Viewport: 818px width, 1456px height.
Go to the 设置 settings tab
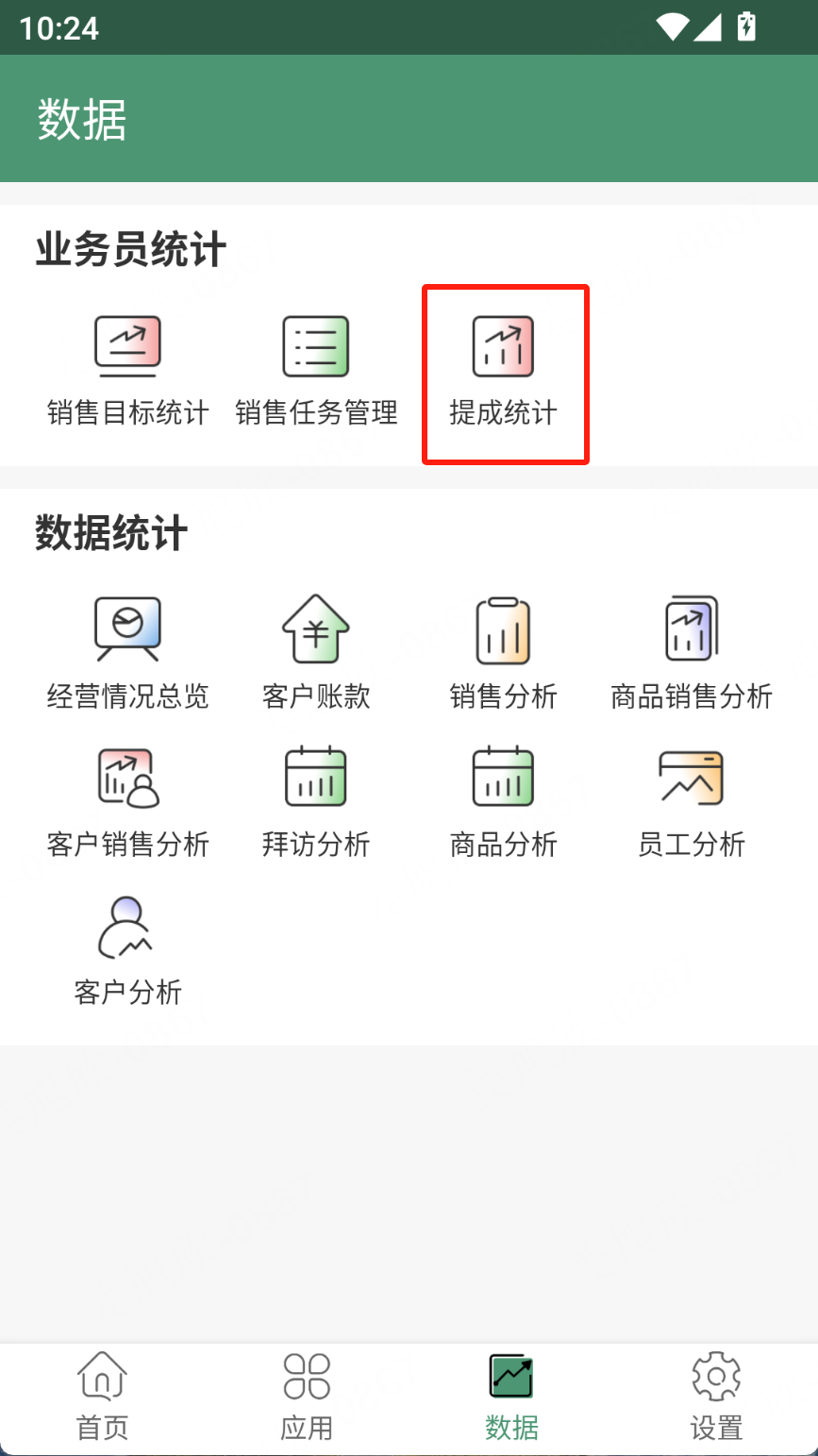716,1397
